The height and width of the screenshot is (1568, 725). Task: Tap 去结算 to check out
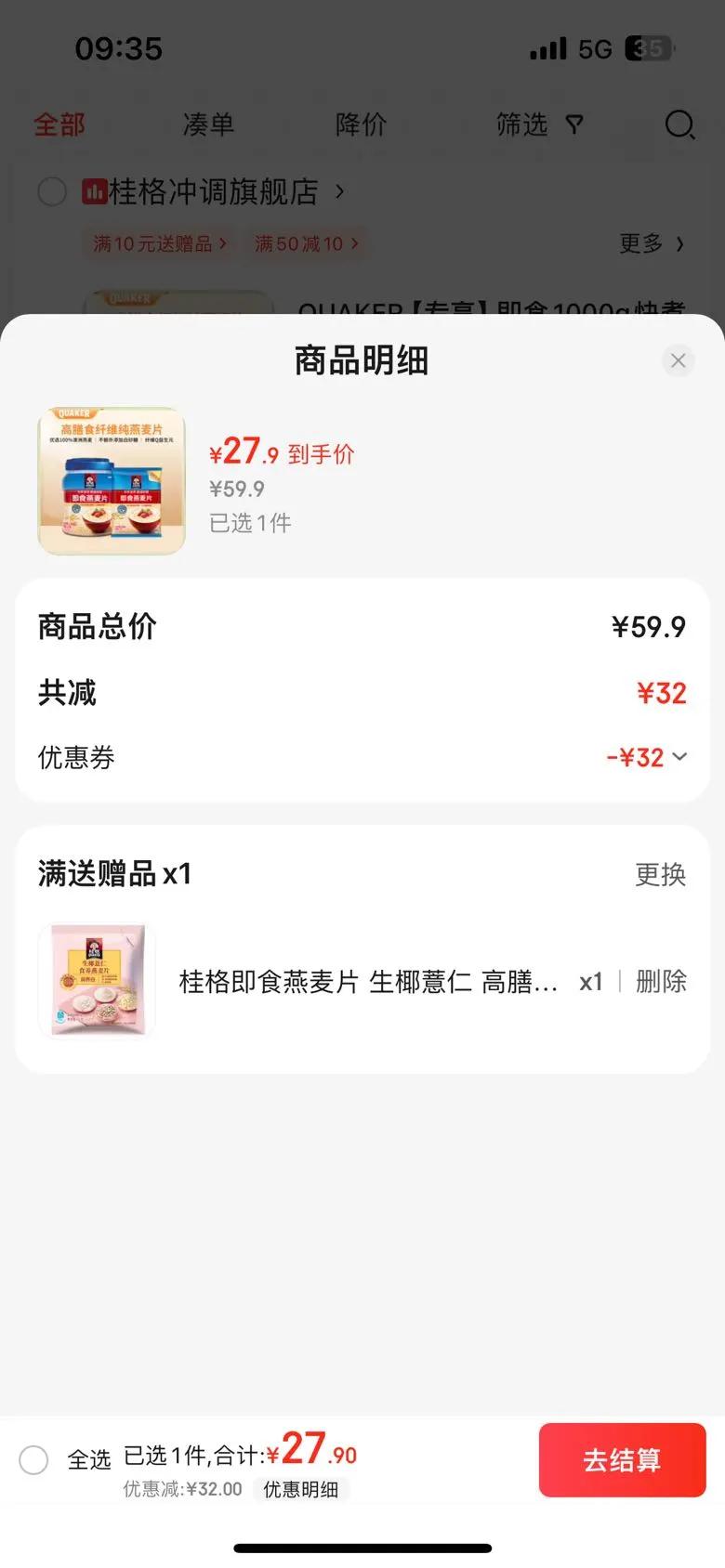622,1459
